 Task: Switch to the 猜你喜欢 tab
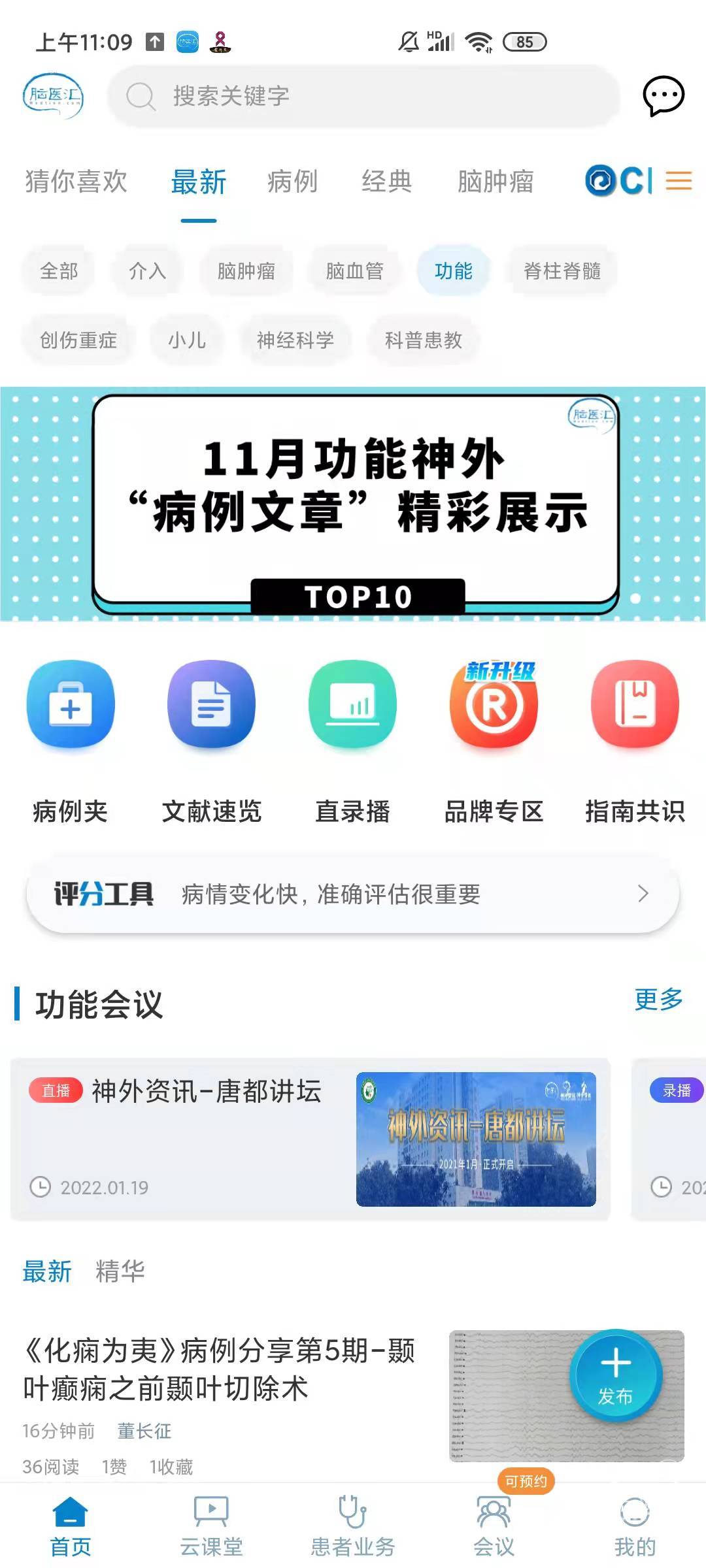(76, 182)
